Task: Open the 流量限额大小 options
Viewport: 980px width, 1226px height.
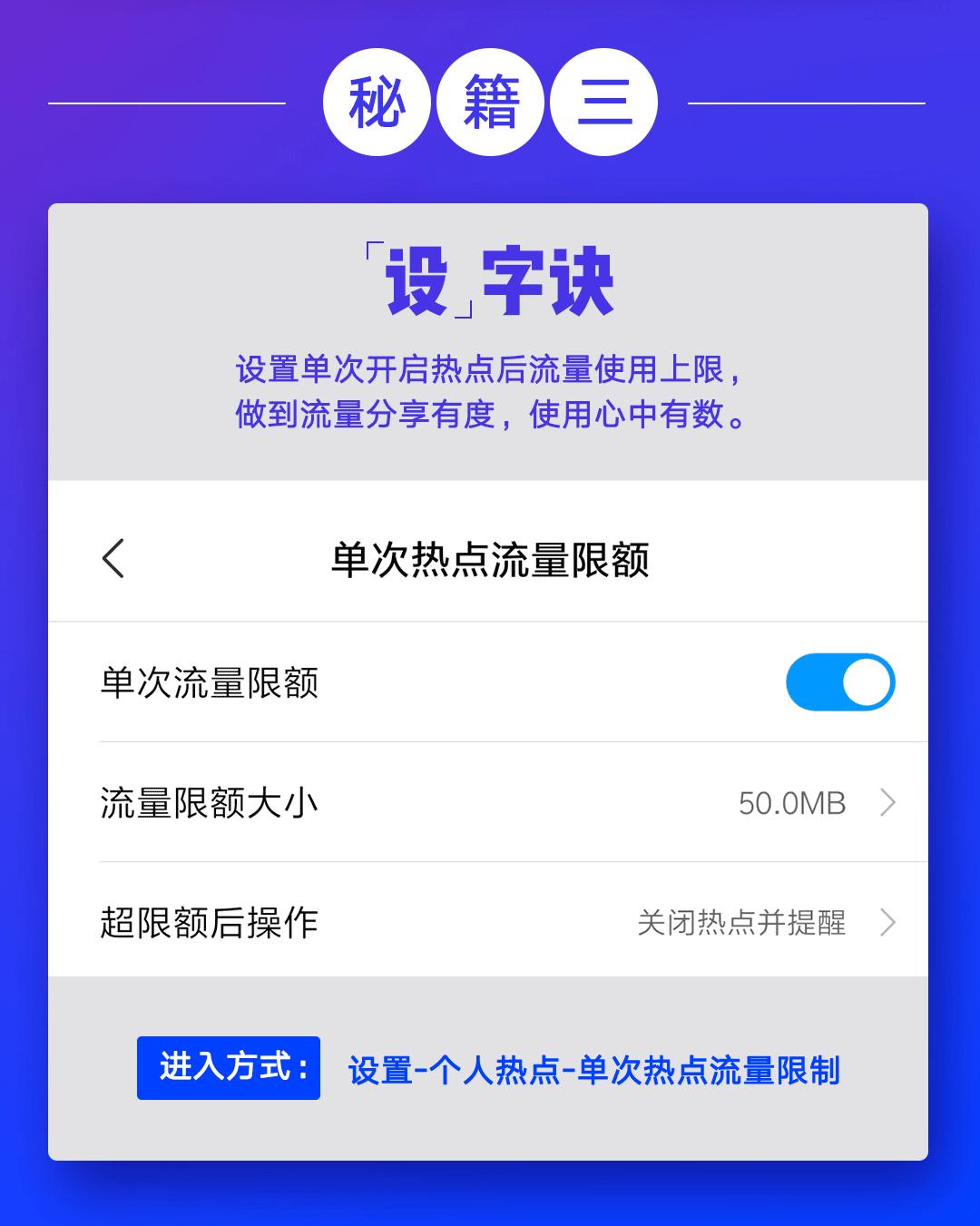Action: (x=490, y=802)
